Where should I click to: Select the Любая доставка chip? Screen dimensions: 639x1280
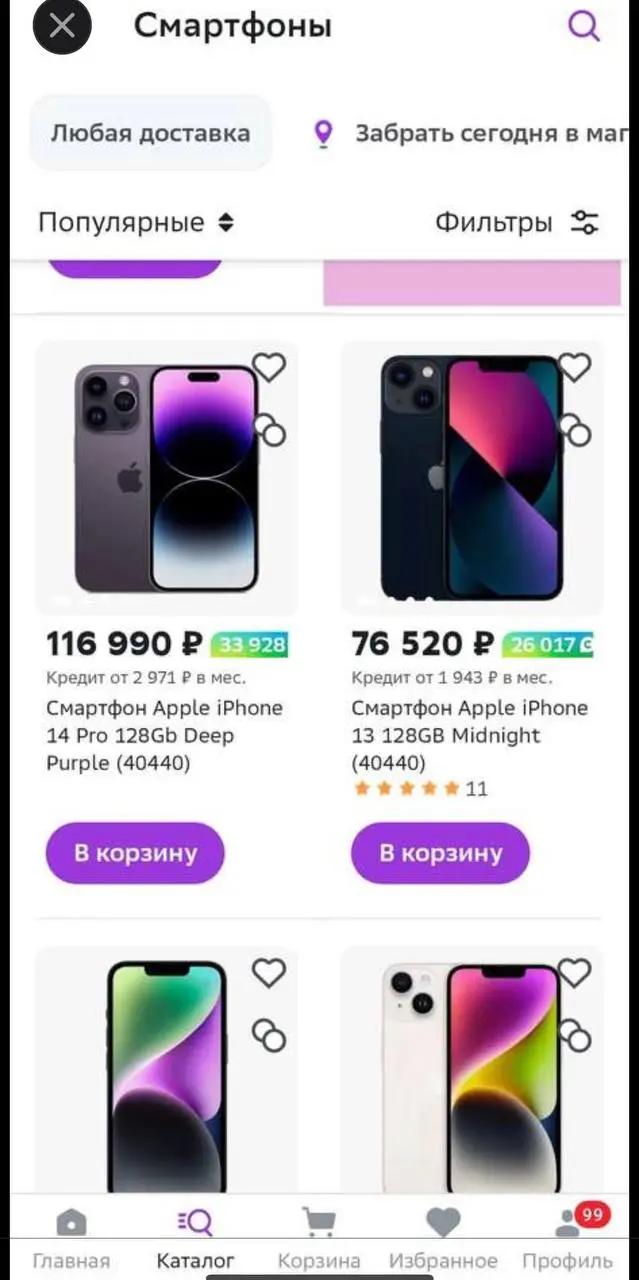(150, 133)
